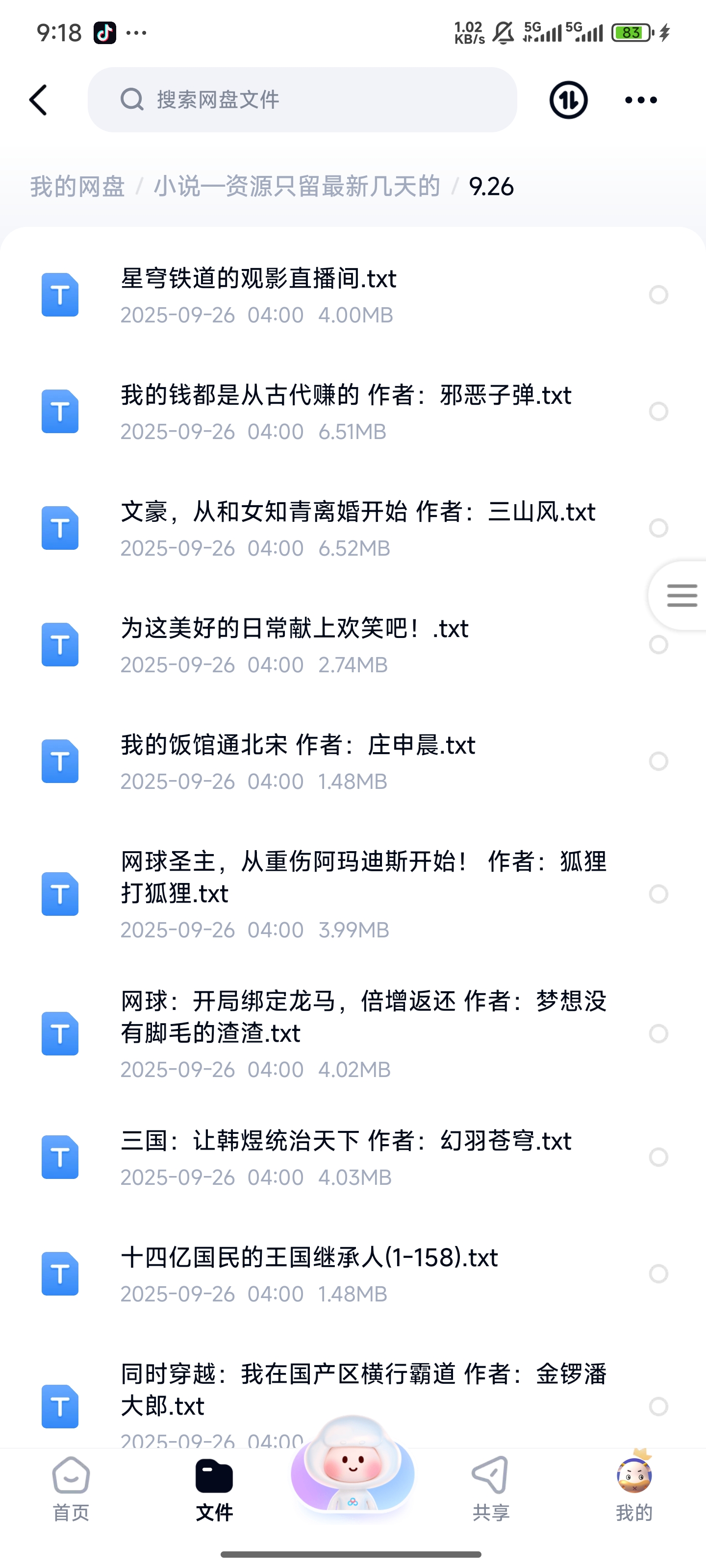This screenshot has width=706, height=1568.
Task: Open 为这美好的日常献上欢笑吧！.txt
Action: tap(294, 629)
